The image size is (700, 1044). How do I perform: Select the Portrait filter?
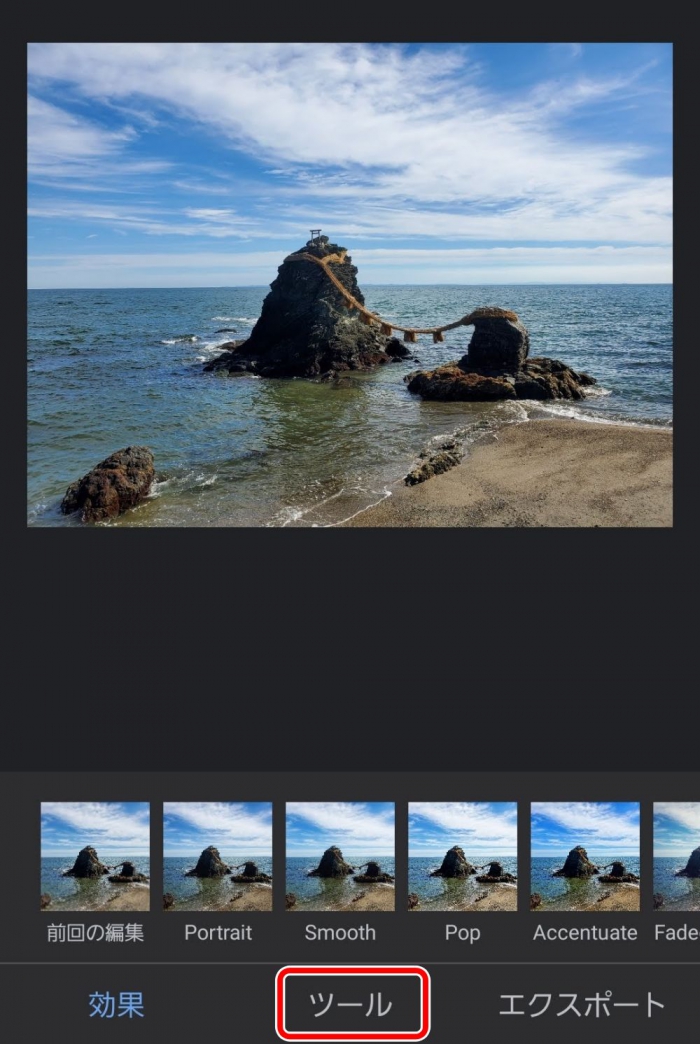[x=218, y=857]
